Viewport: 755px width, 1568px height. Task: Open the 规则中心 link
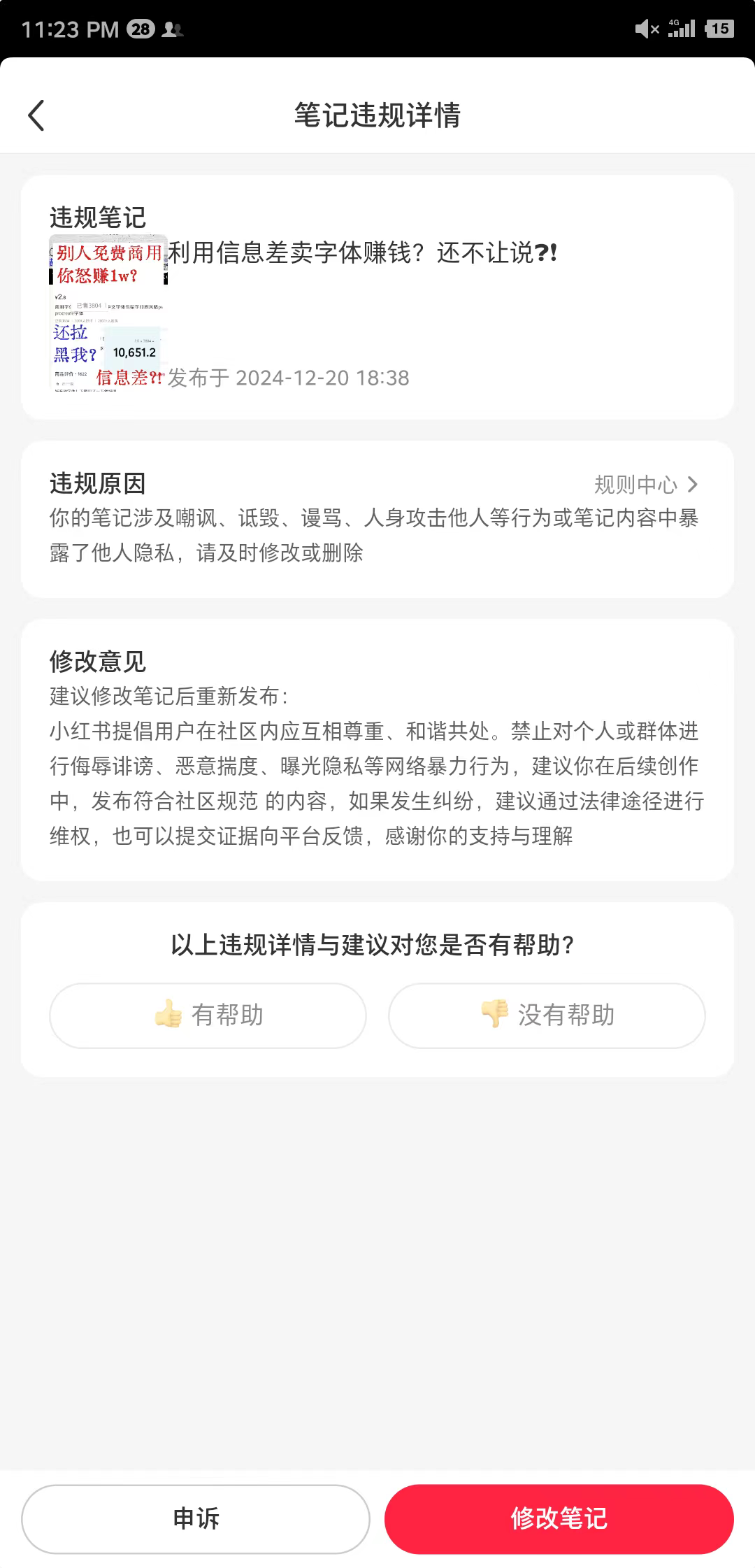coord(645,484)
